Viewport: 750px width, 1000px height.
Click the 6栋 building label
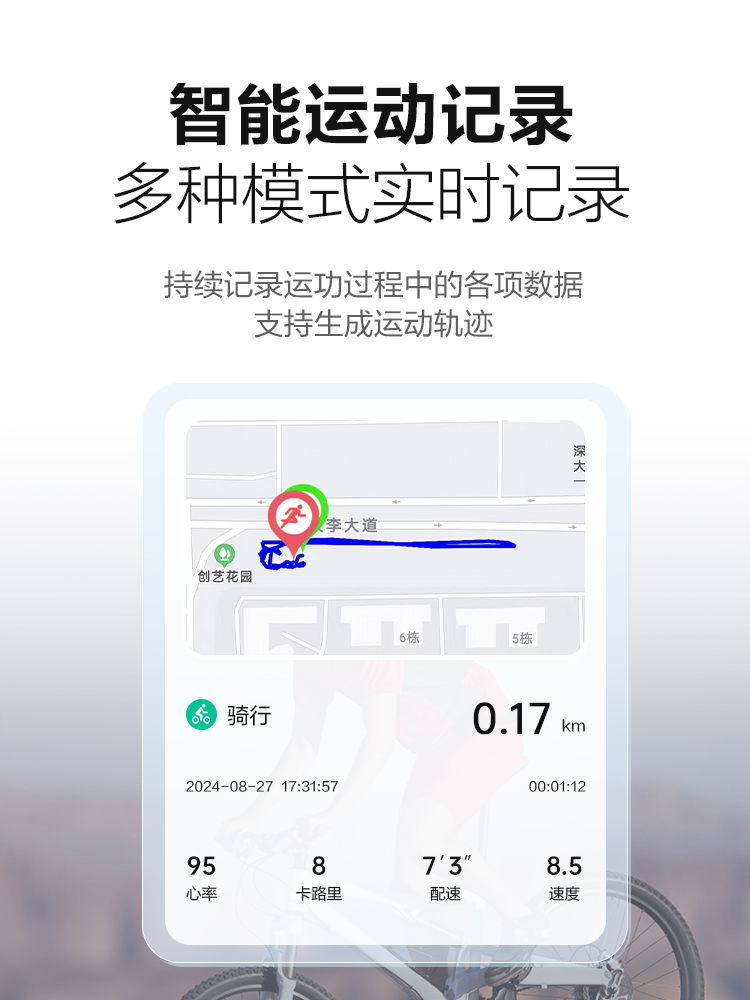coord(411,636)
